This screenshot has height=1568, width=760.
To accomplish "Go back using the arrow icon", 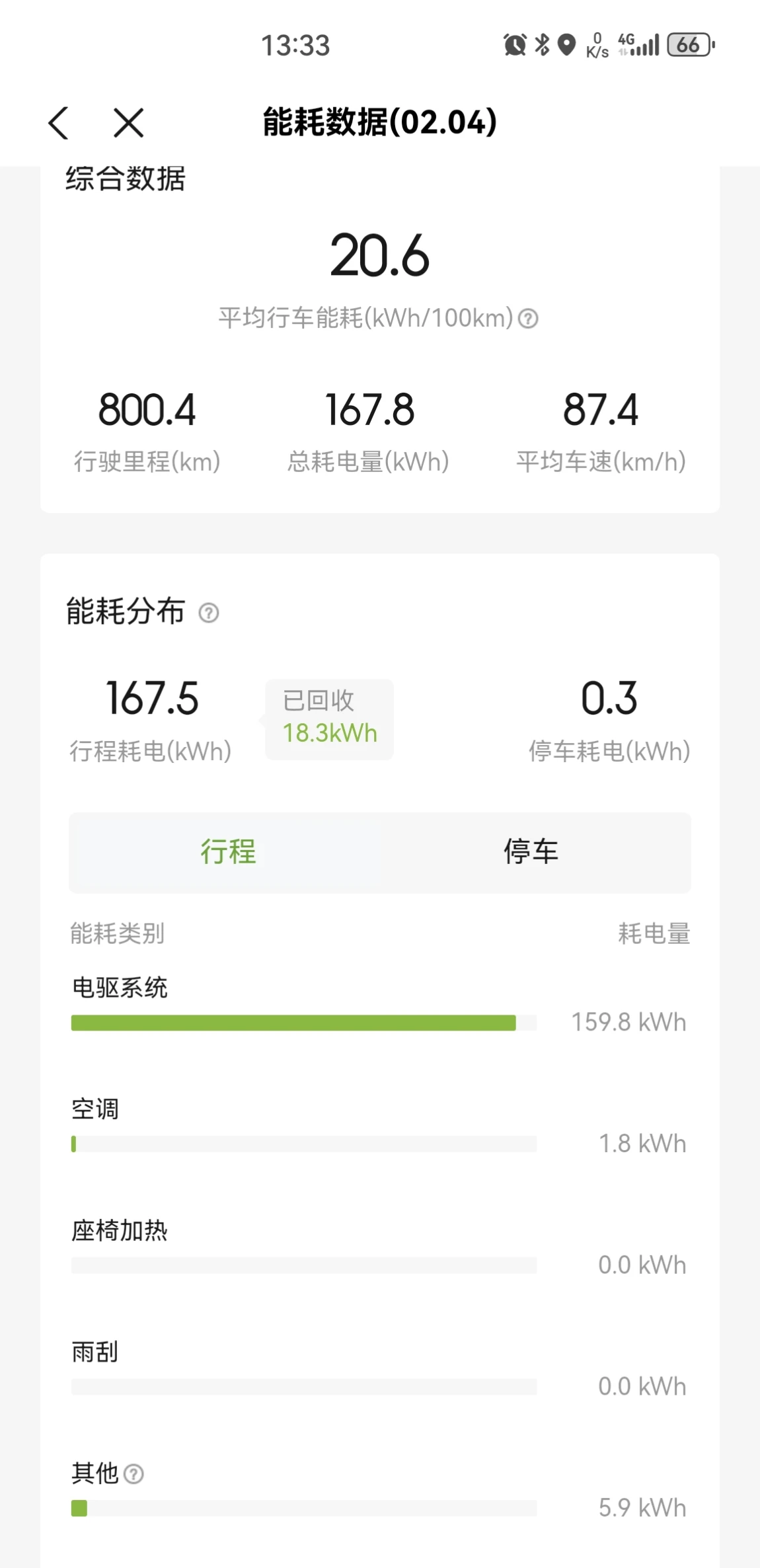I will point(59,123).
